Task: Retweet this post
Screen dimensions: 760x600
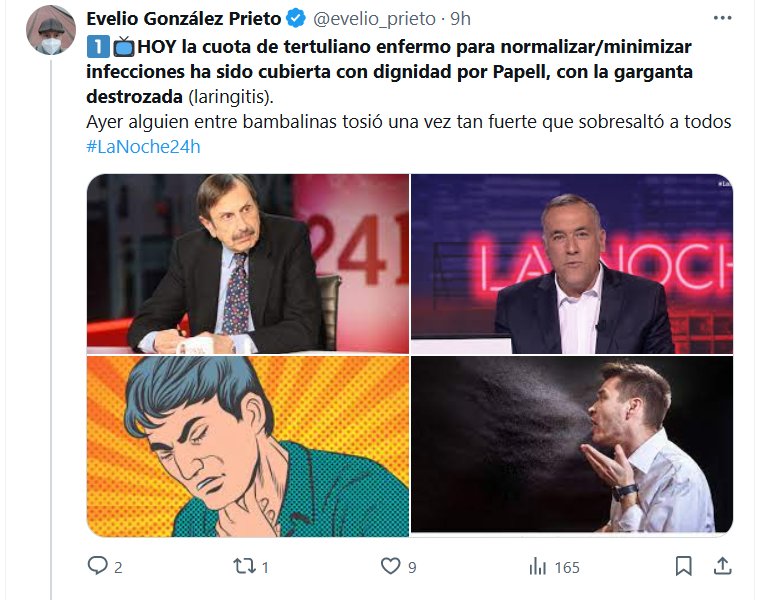Action: point(244,566)
